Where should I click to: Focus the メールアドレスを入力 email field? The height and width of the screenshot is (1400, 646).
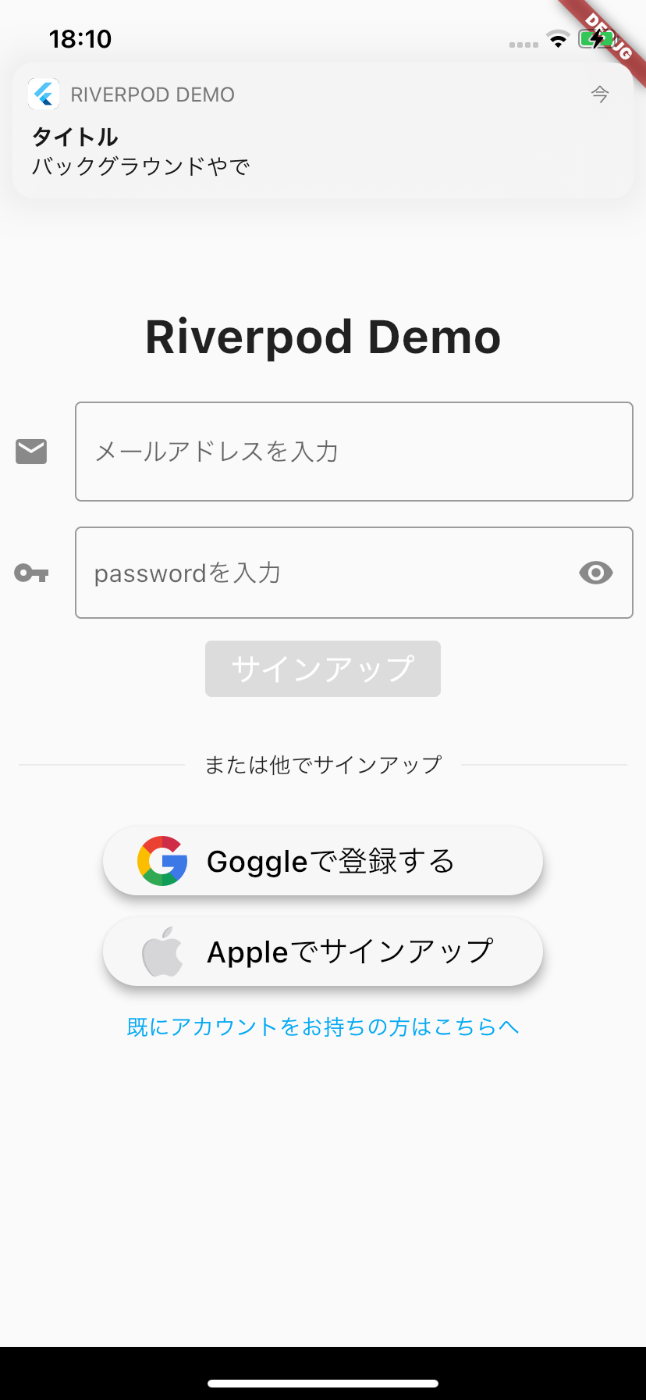tap(354, 451)
